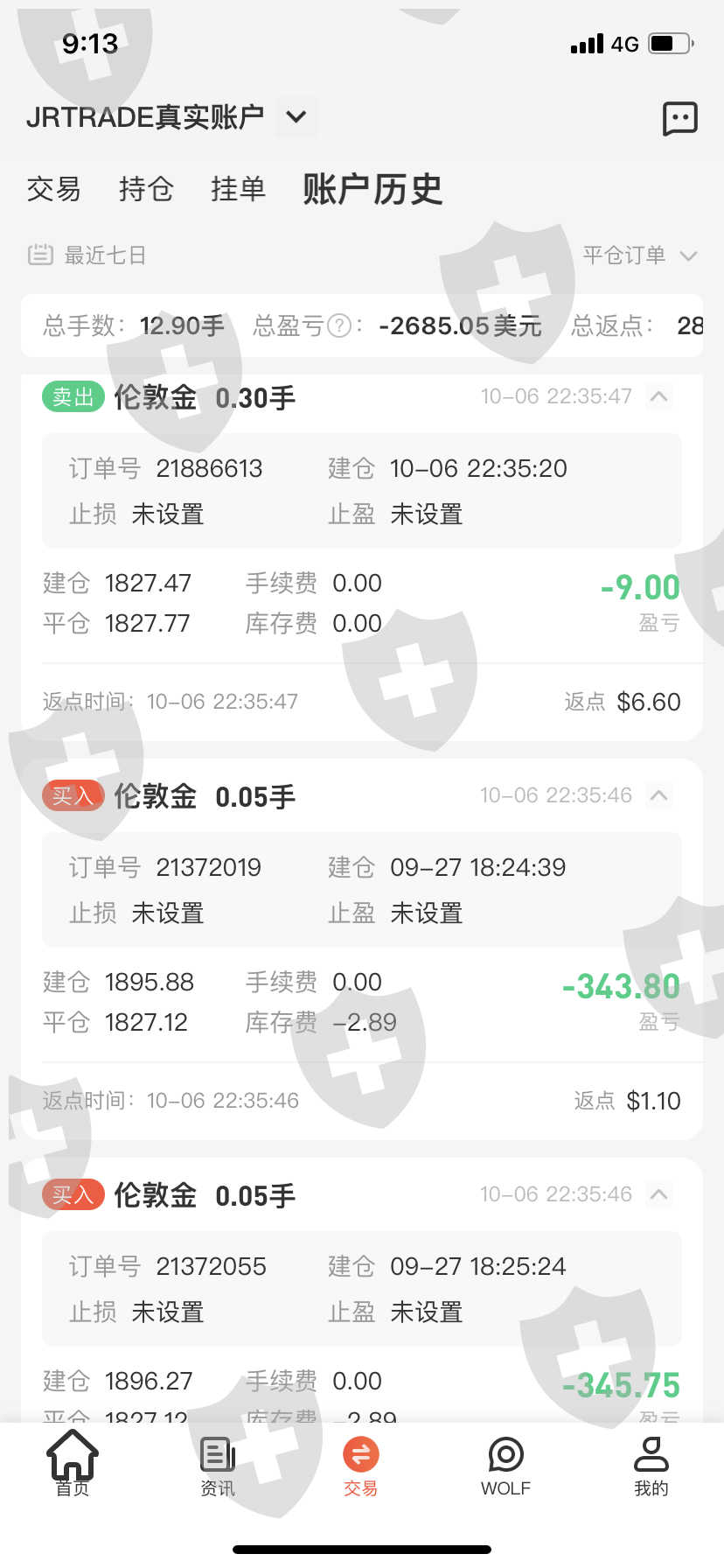
Task: Open the 平仓订单 order type dropdown
Action: tap(639, 255)
